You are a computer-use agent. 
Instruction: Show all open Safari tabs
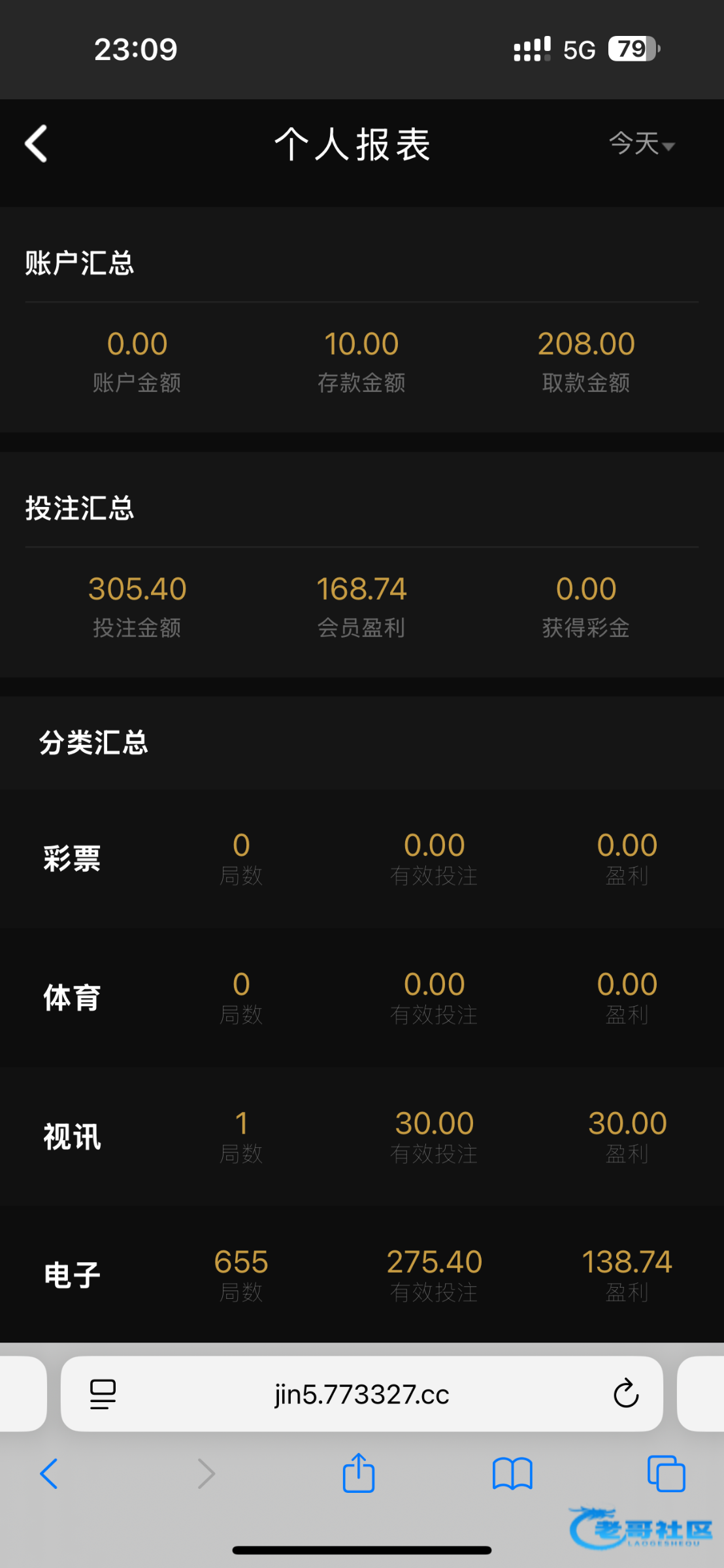pyautogui.click(x=666, y=1474)
